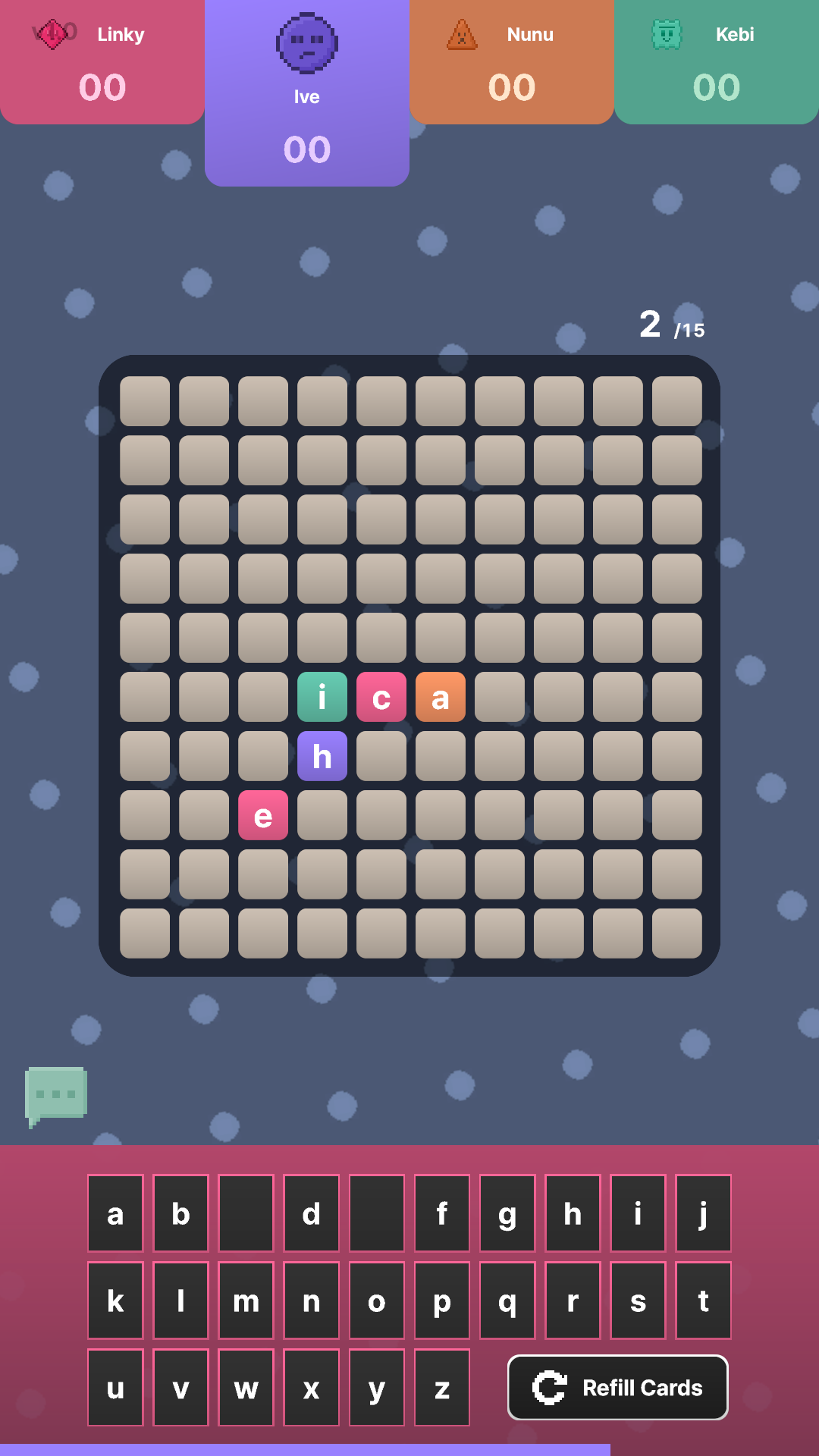Choose letter card q
The image size is (819, 1456).
tap(507, 1301)
